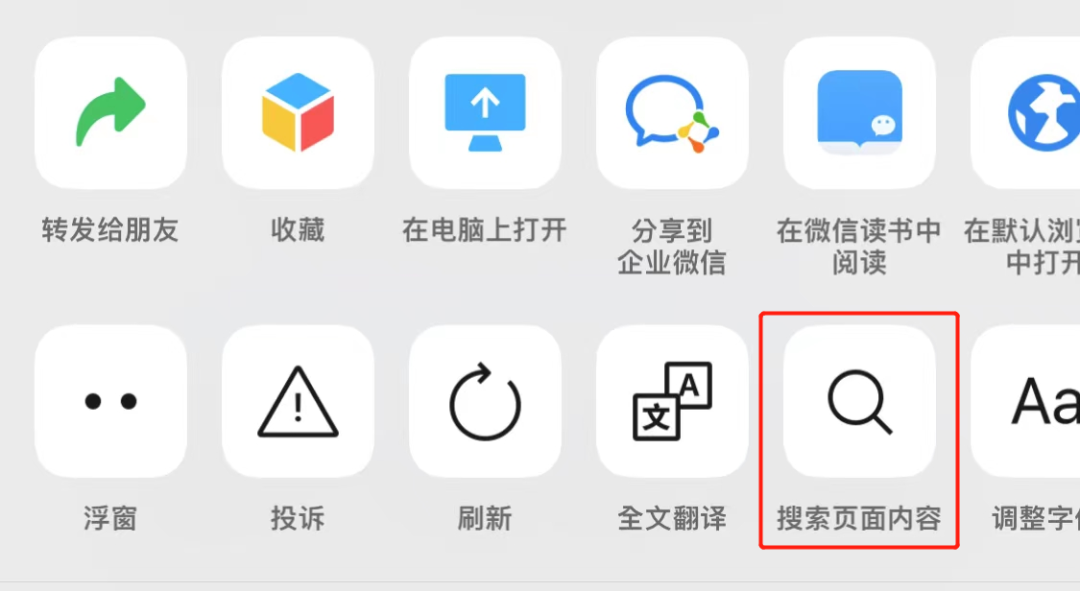The width and height of the screenshot is (1080, 591).
Task: Reload the page with 刷新
Action: (485, 401)
